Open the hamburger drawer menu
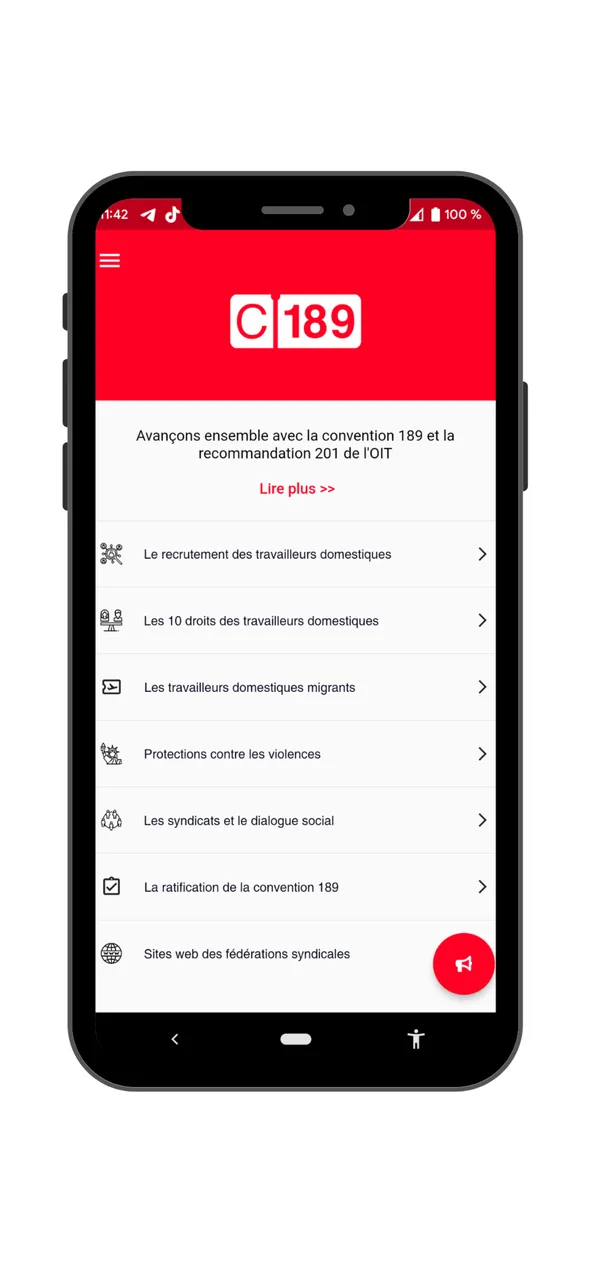Image resolution: width=591 pixels, height=1280 pixels. 110,260
